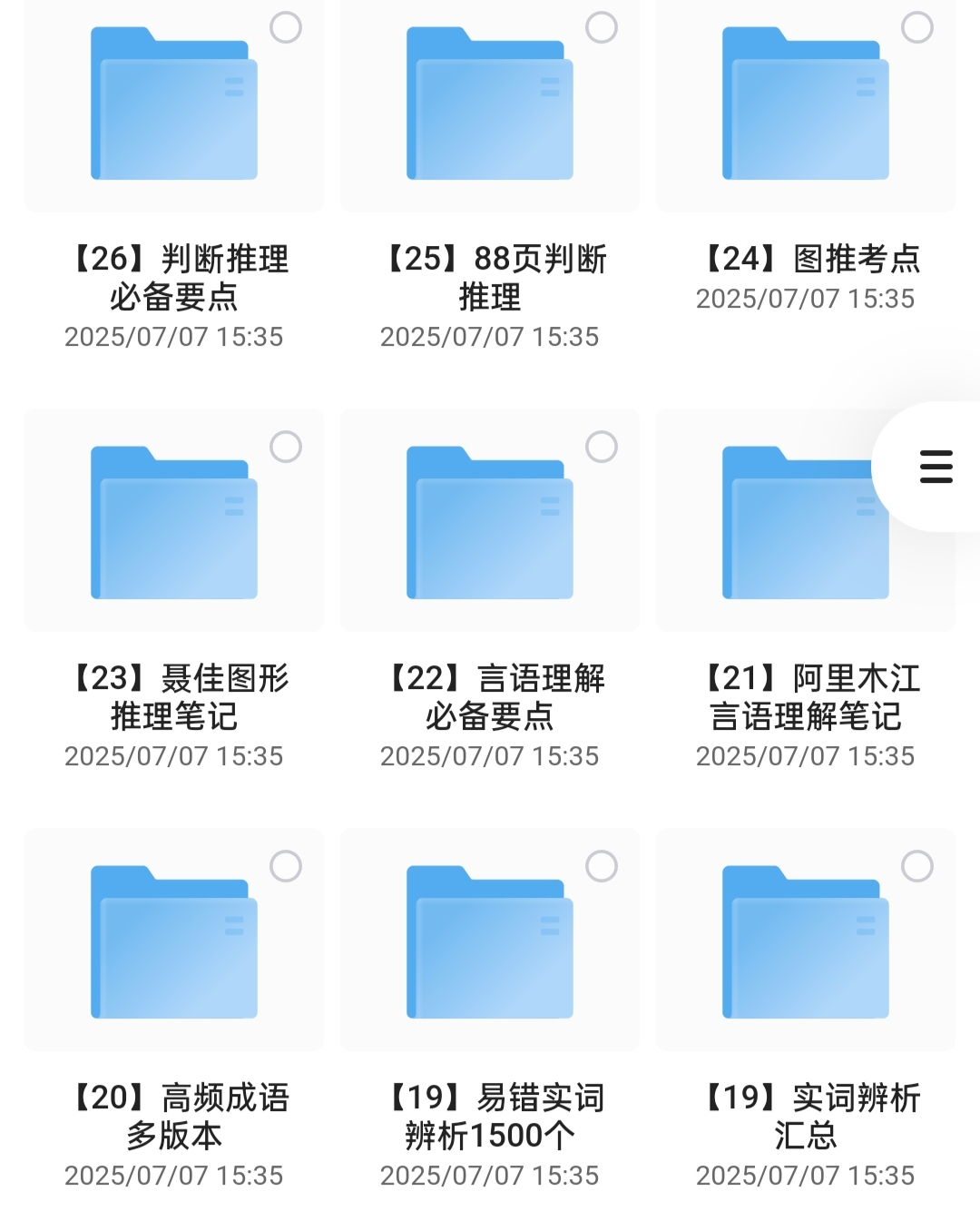The height and width of the screenshot is (1211, 980).
Task: Select circle on 【19】易错实词辨析1500个
Action: 602,867
